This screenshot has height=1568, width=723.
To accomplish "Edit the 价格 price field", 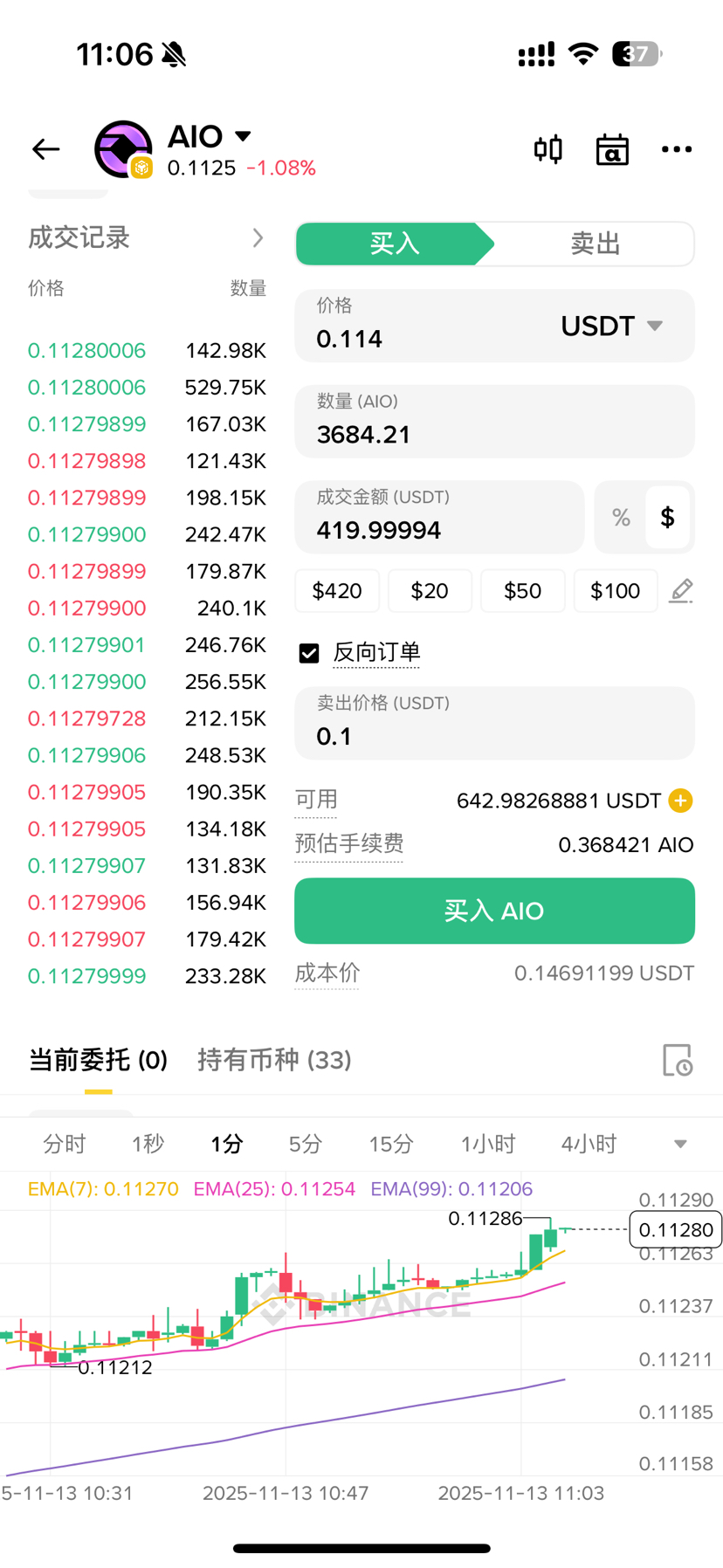I will [x=419, y=338].
